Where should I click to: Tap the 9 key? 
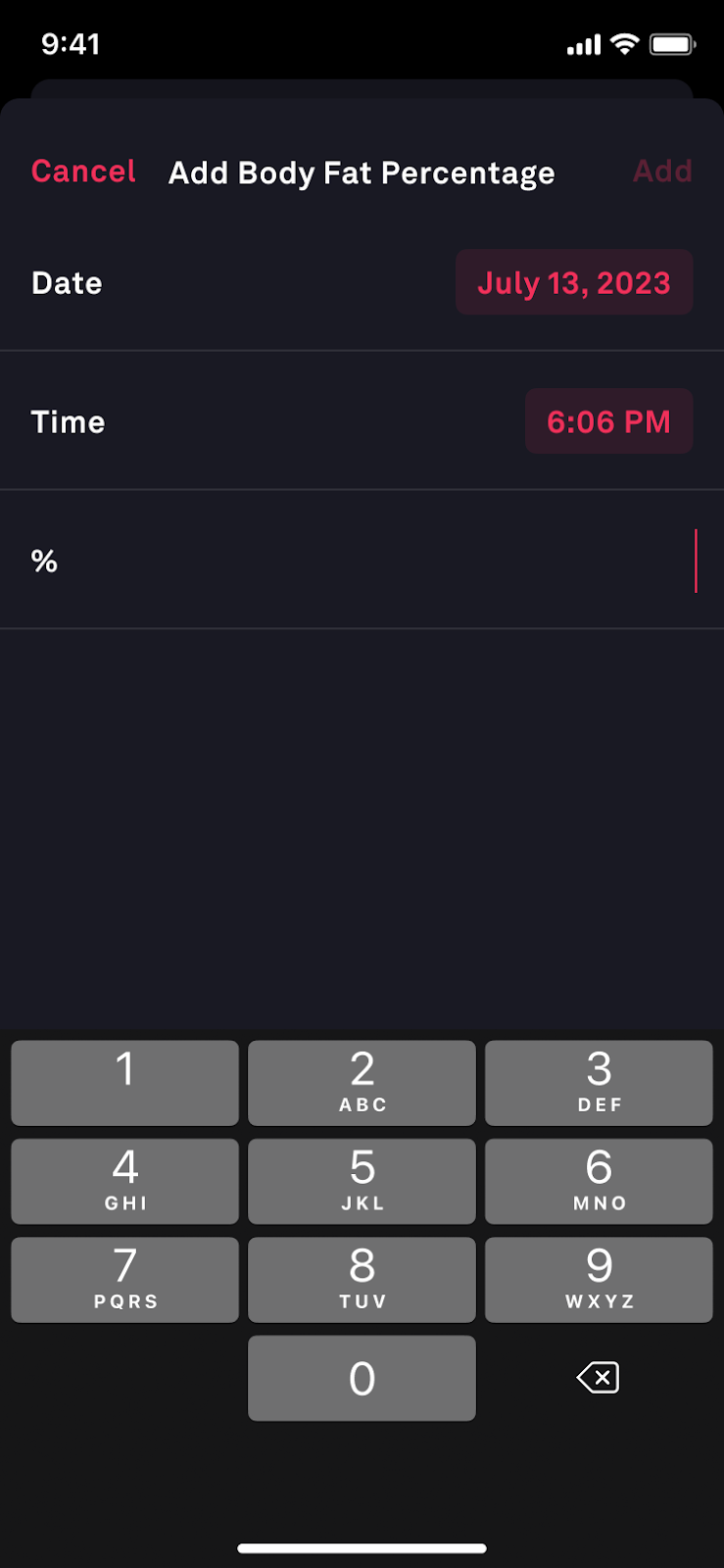pos(599,1280)
